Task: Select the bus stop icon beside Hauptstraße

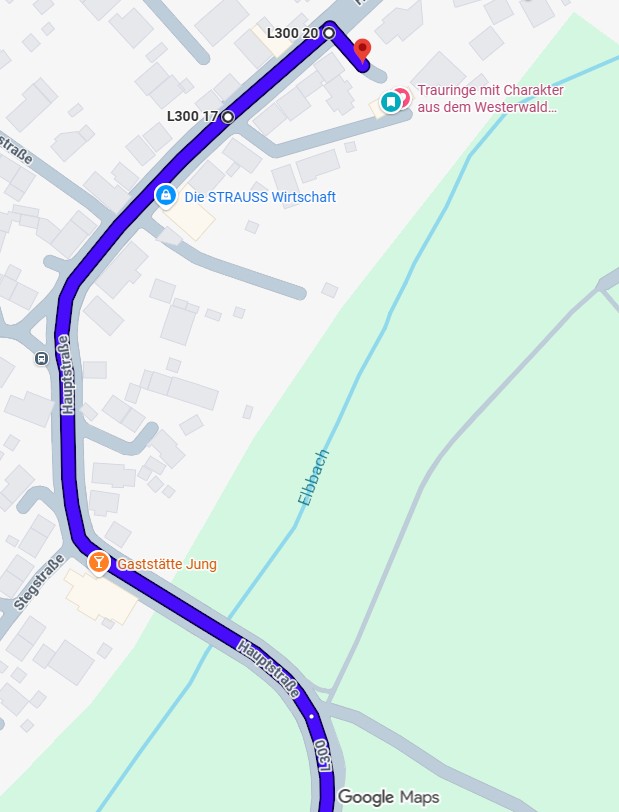Action: coord(41,358)
